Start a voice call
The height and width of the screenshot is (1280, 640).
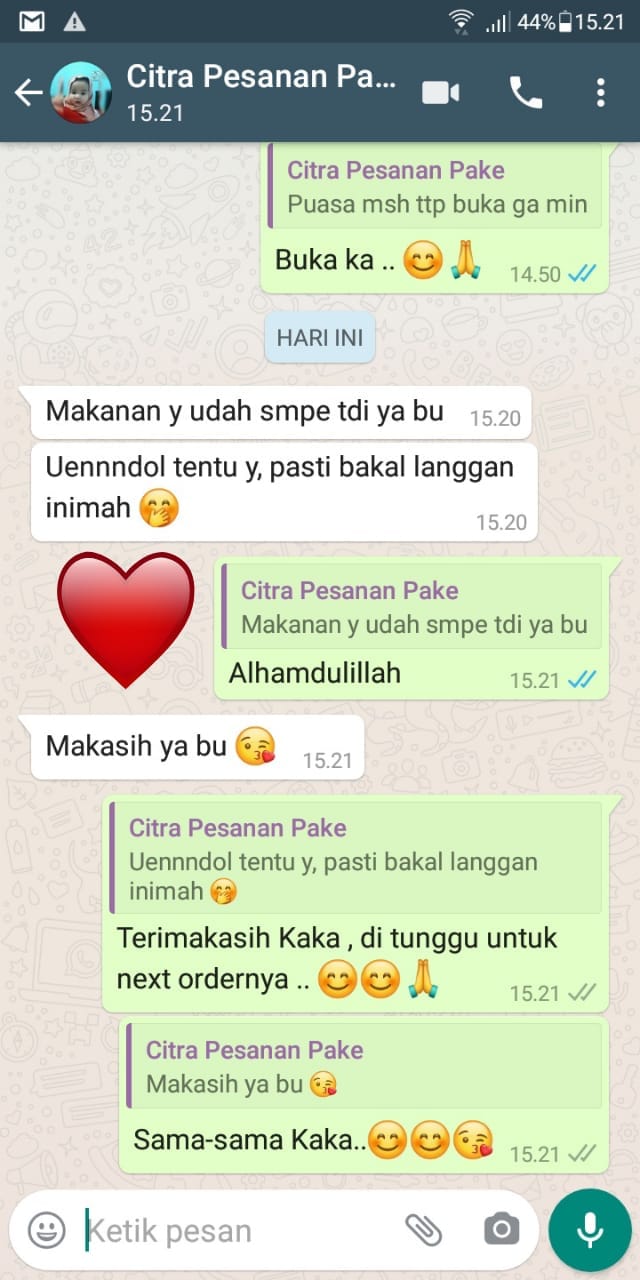[x=526, y=93]
